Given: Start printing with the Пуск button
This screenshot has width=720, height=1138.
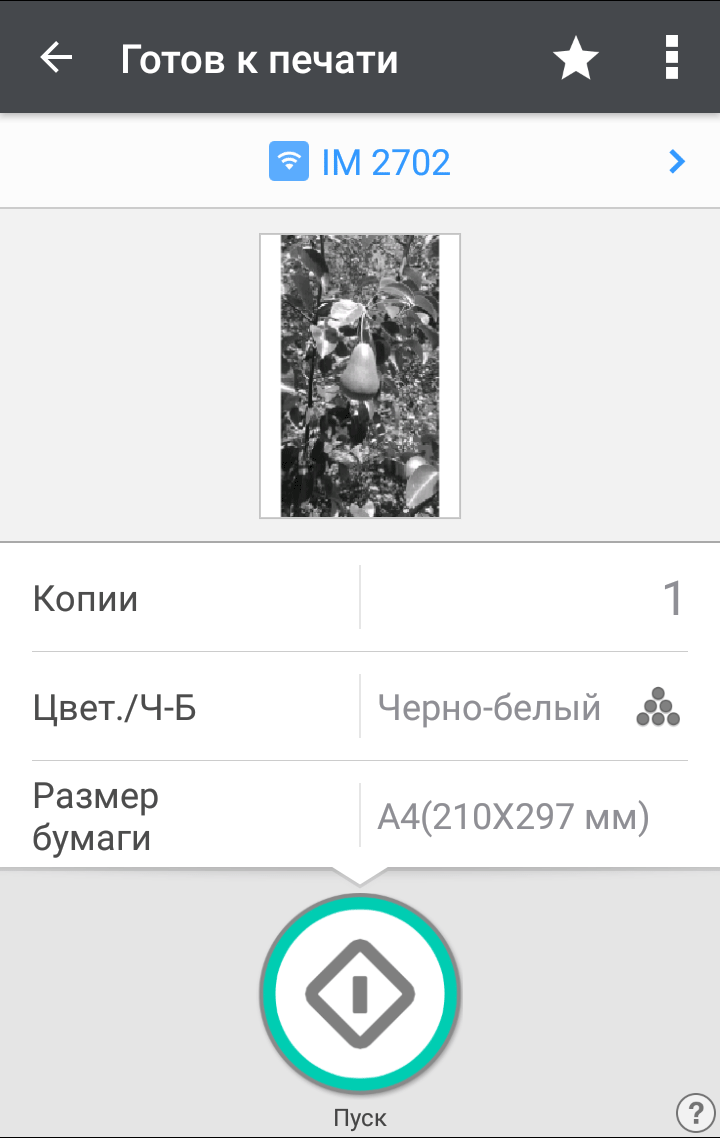Looking at the screenshot, I should (360, 993).
